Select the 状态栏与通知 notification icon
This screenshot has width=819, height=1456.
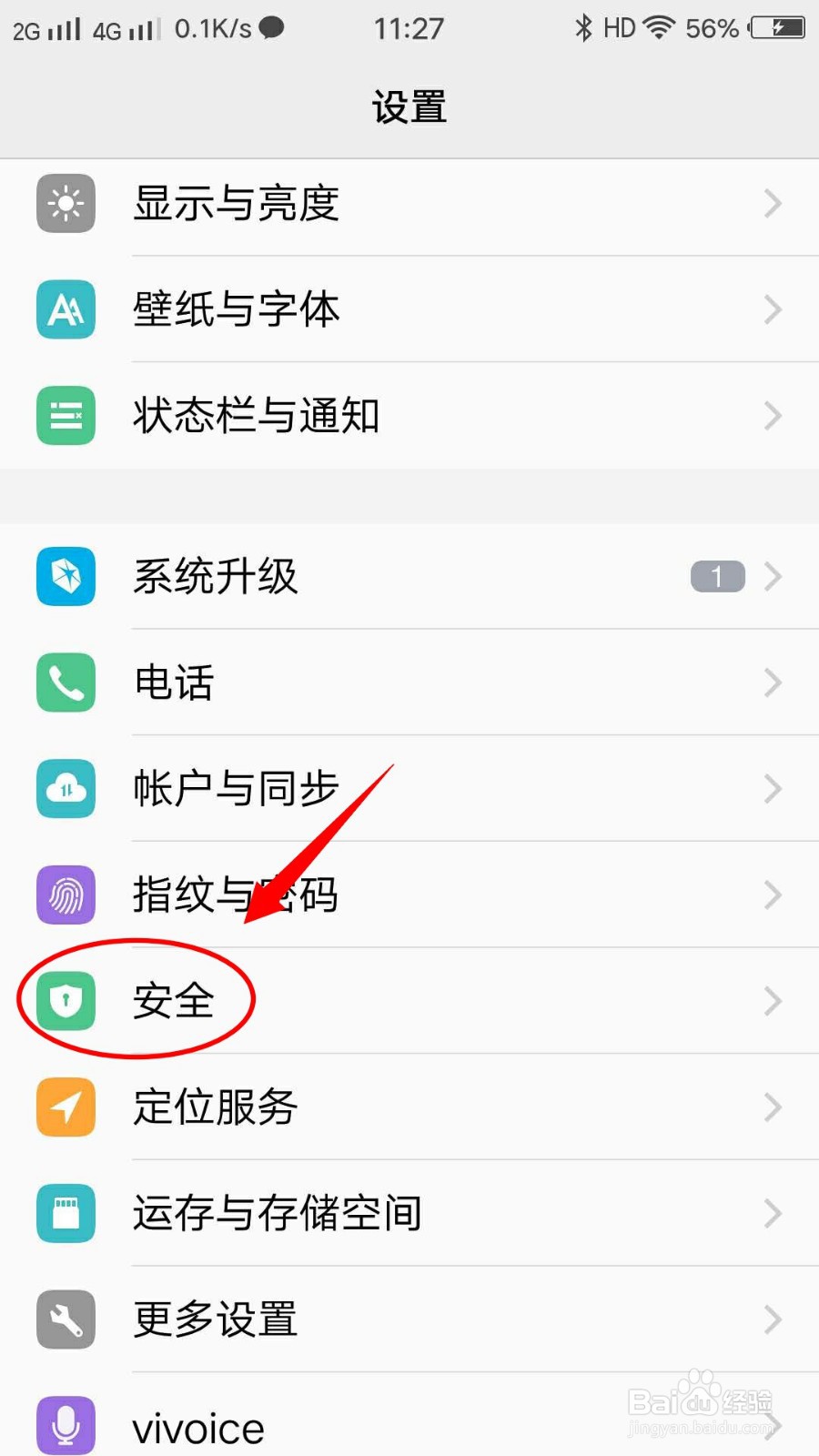point(65,416)
